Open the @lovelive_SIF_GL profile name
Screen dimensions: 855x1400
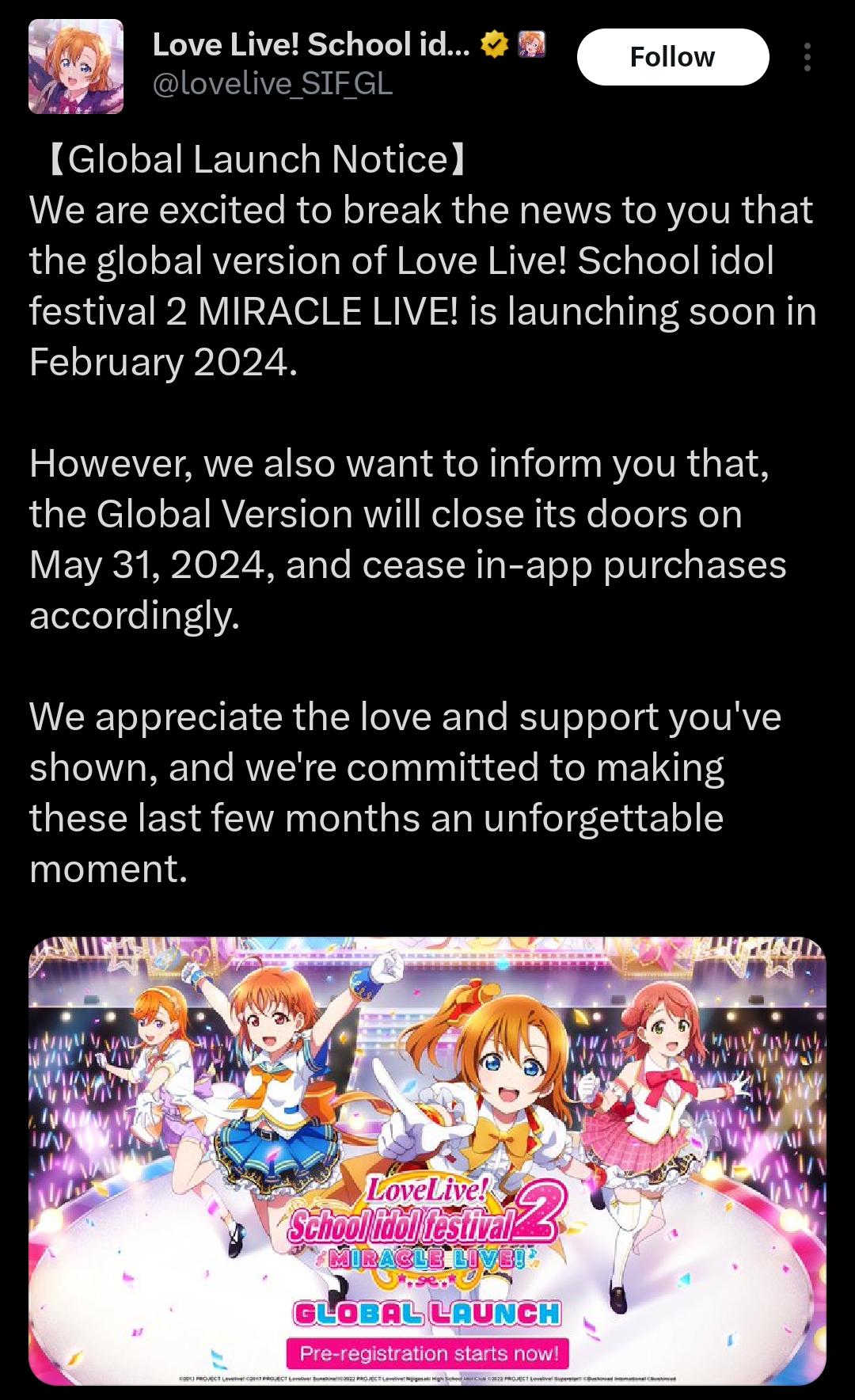(x=310, y=46)
